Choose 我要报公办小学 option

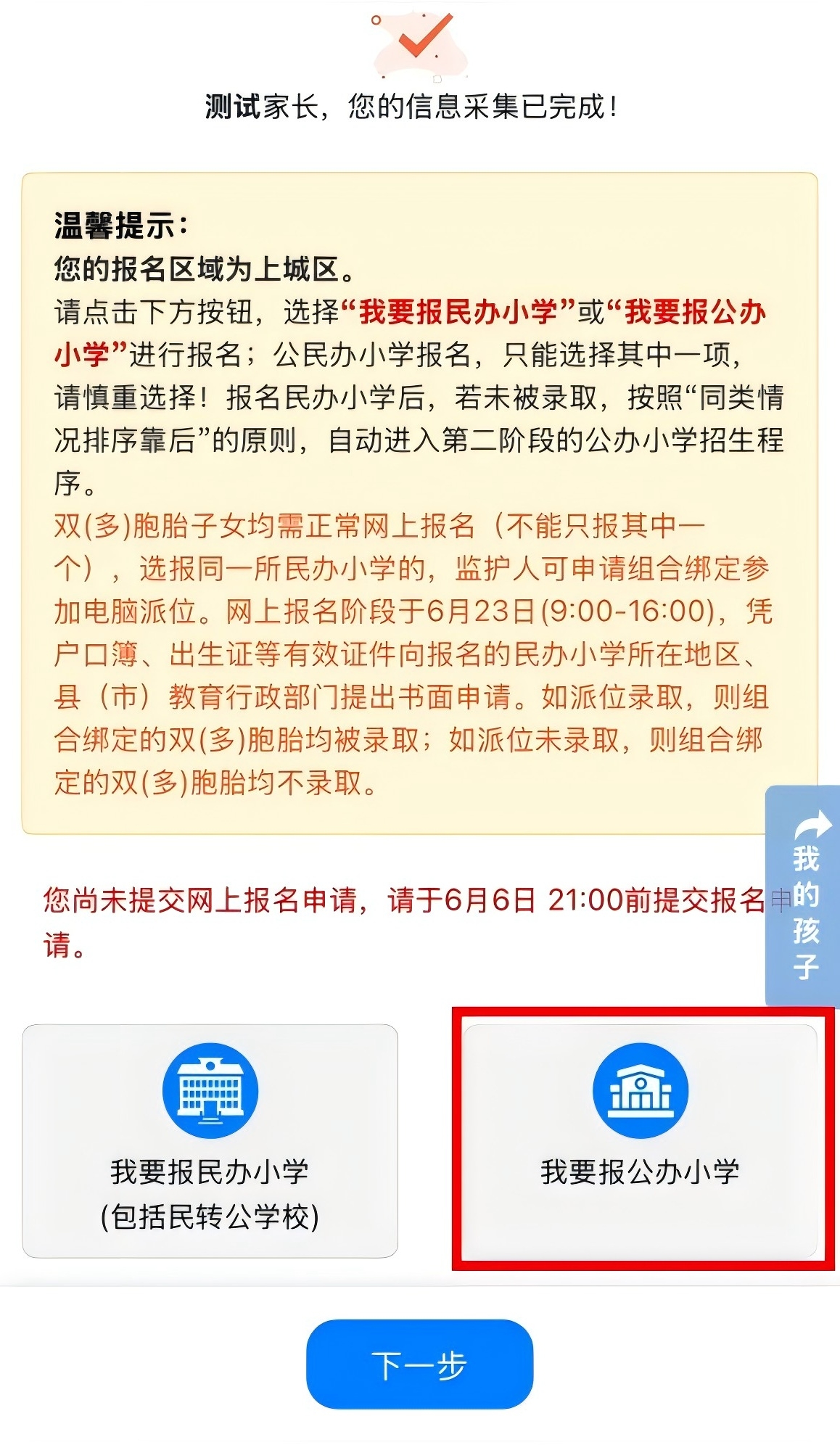click(641, 1140)
